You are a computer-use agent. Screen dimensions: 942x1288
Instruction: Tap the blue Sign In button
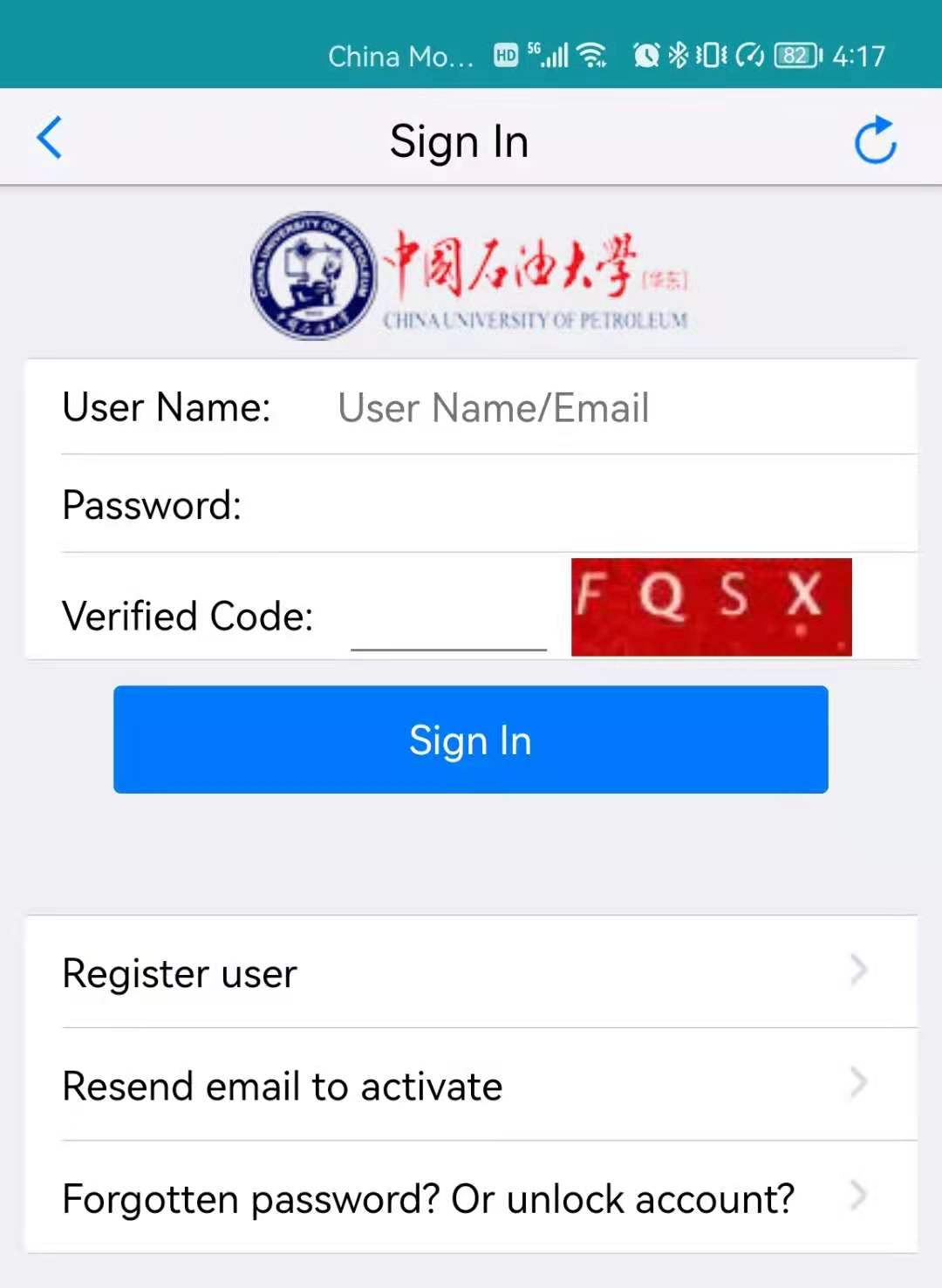[470, 739]
